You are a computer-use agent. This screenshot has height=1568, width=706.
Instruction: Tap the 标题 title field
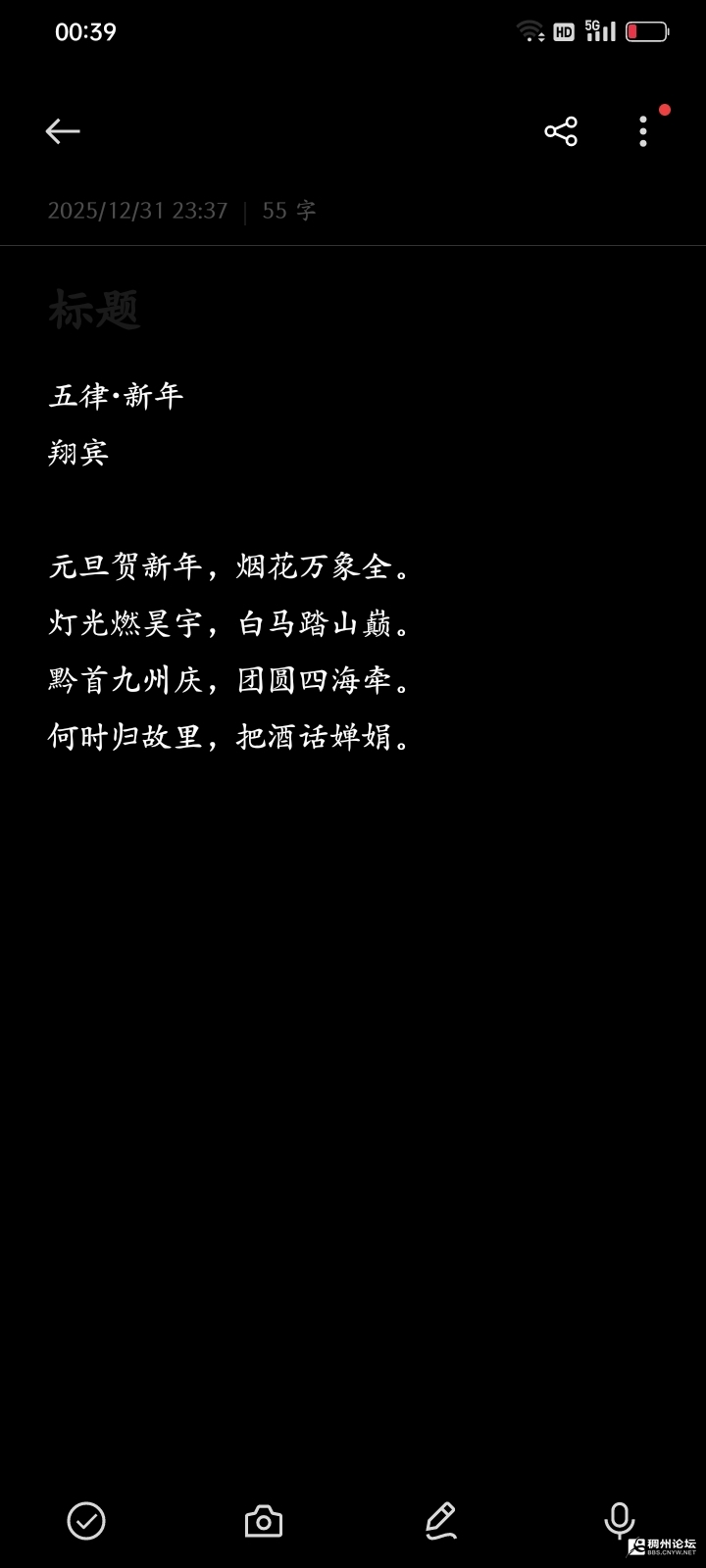tap(95, 310)
